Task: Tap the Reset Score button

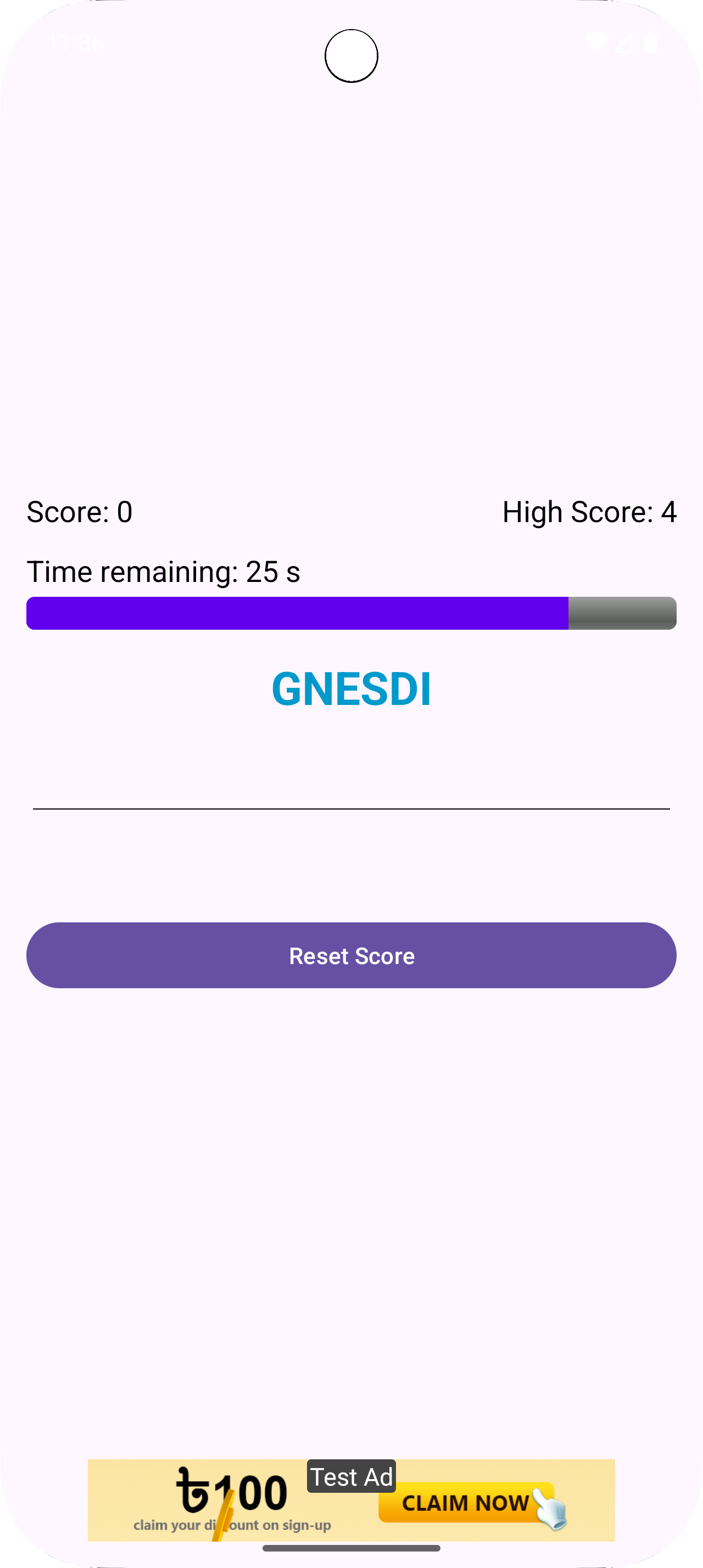Action: [x=351, y=955]
